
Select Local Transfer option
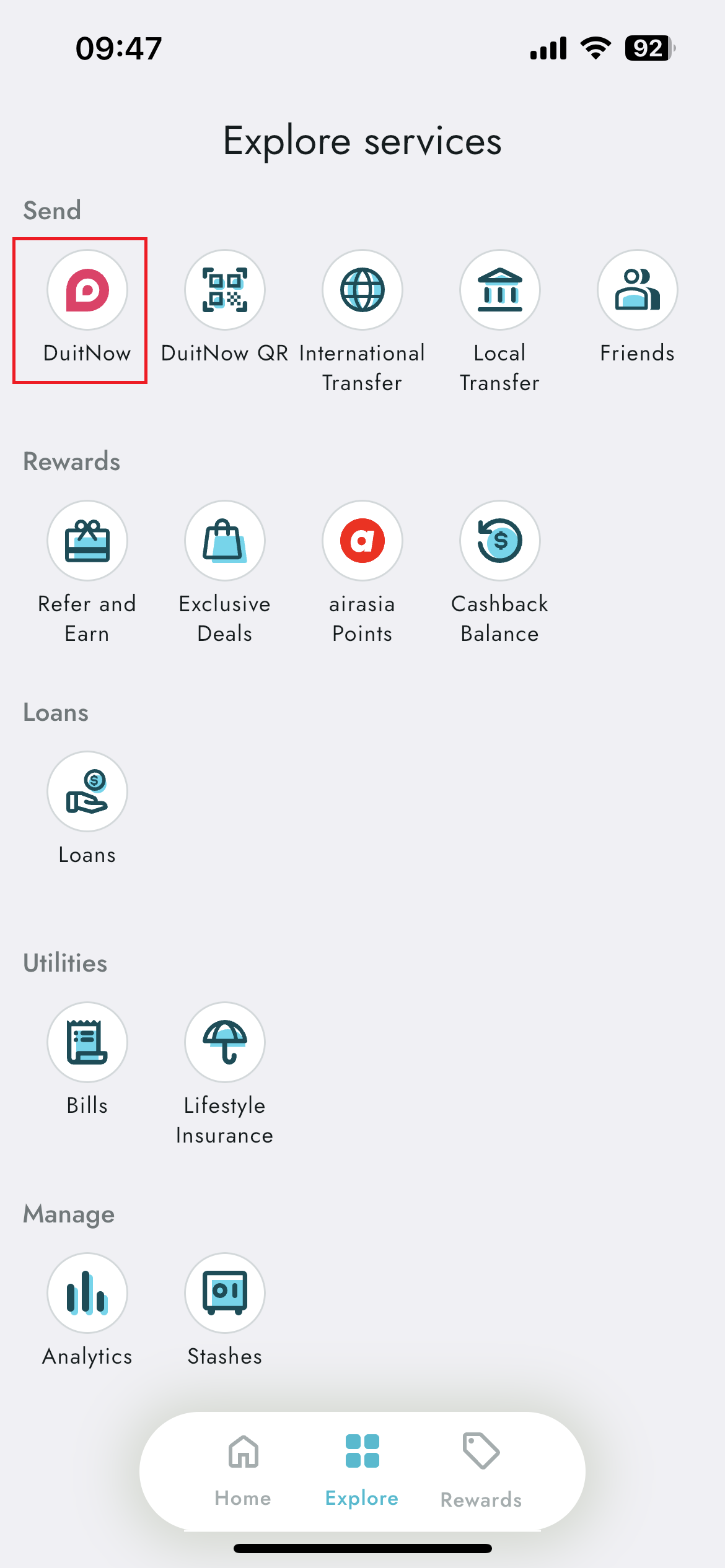pos(500,290)
